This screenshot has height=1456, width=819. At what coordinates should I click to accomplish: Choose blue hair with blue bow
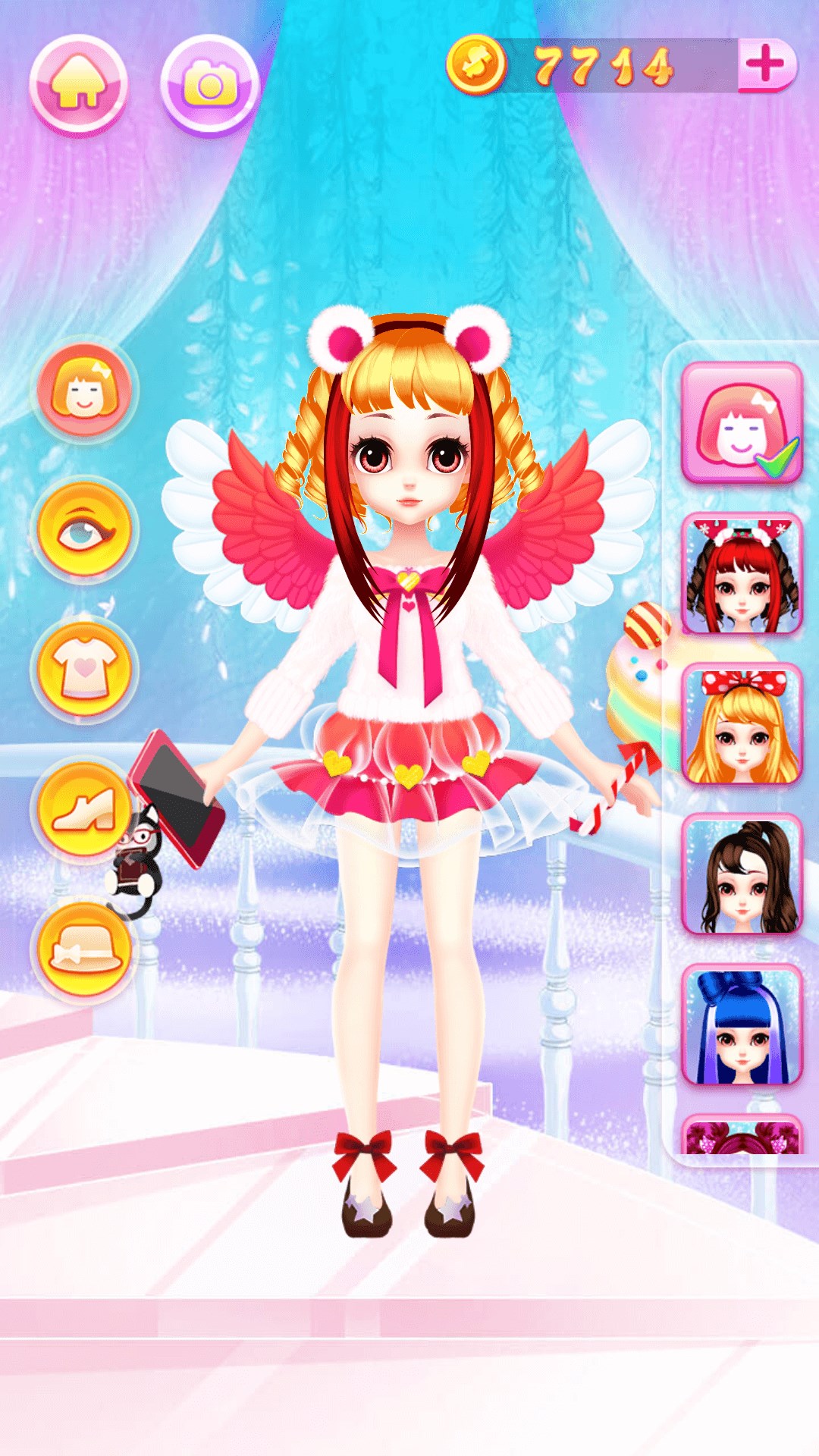pyautogui.click(x=742, y=1025)
